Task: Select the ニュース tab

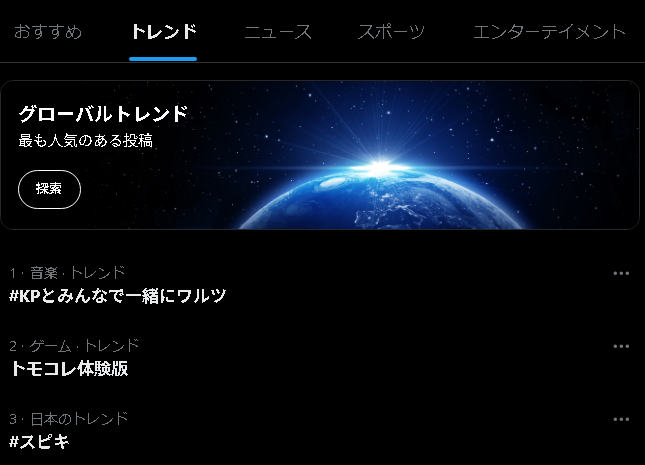Action: coord(277,32)
